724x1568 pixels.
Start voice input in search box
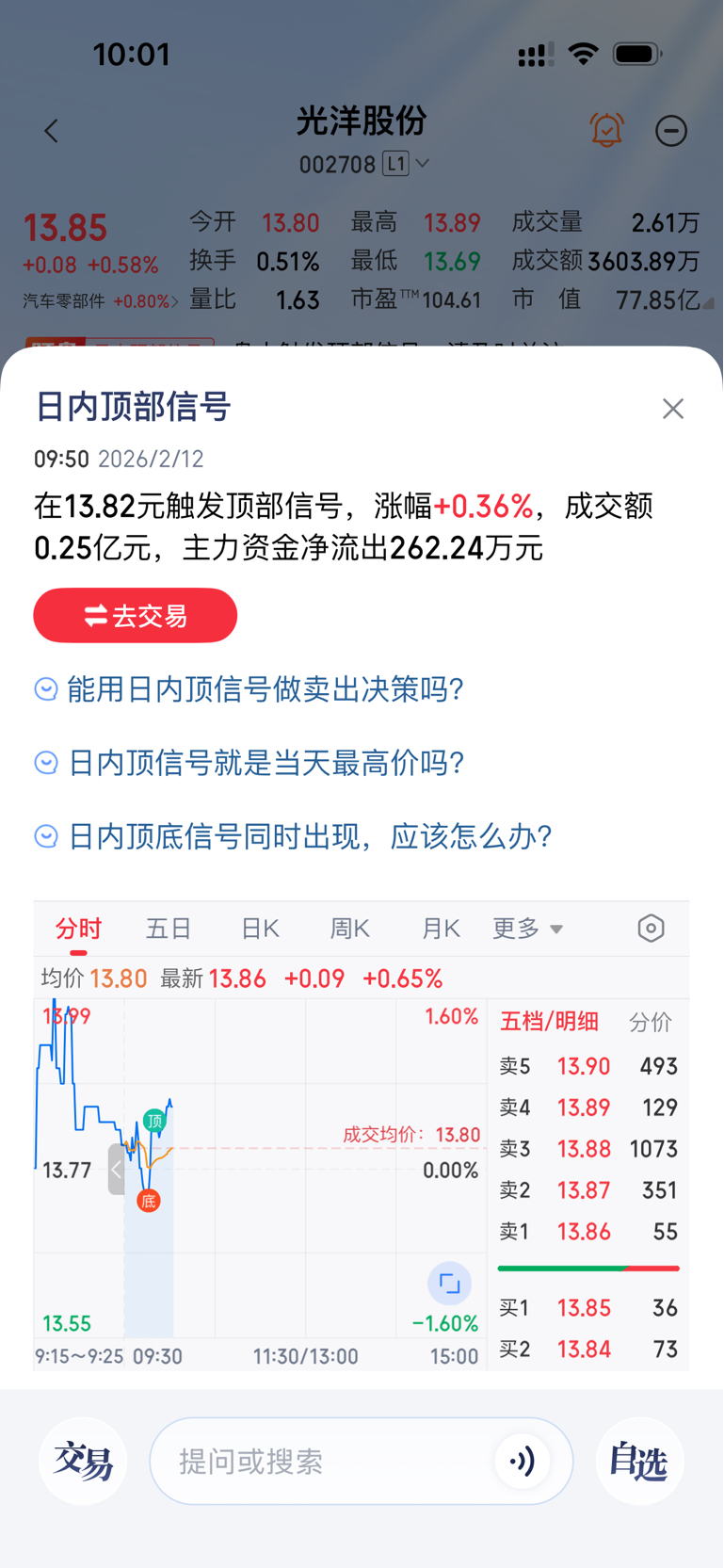point(523,1461)
